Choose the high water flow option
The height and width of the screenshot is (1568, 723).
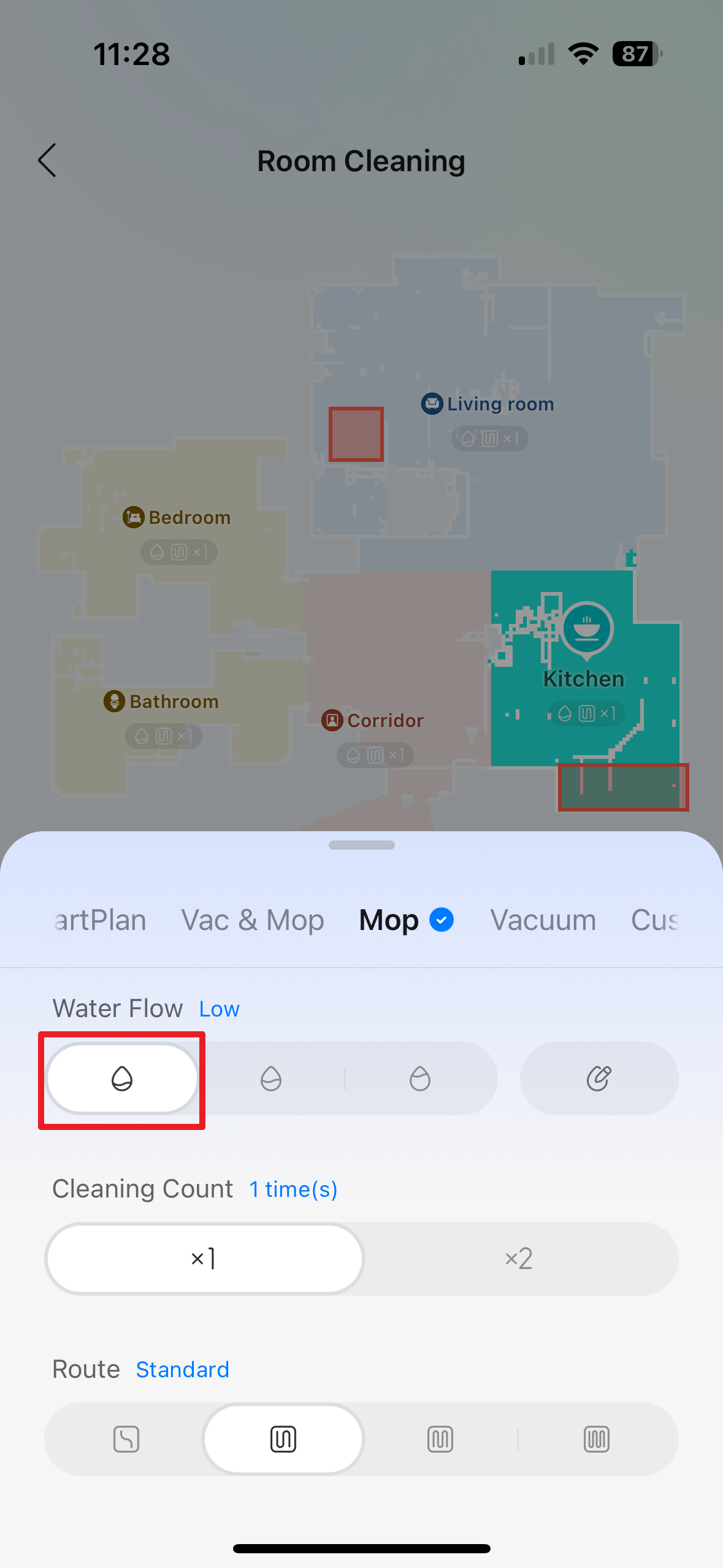420,1078
